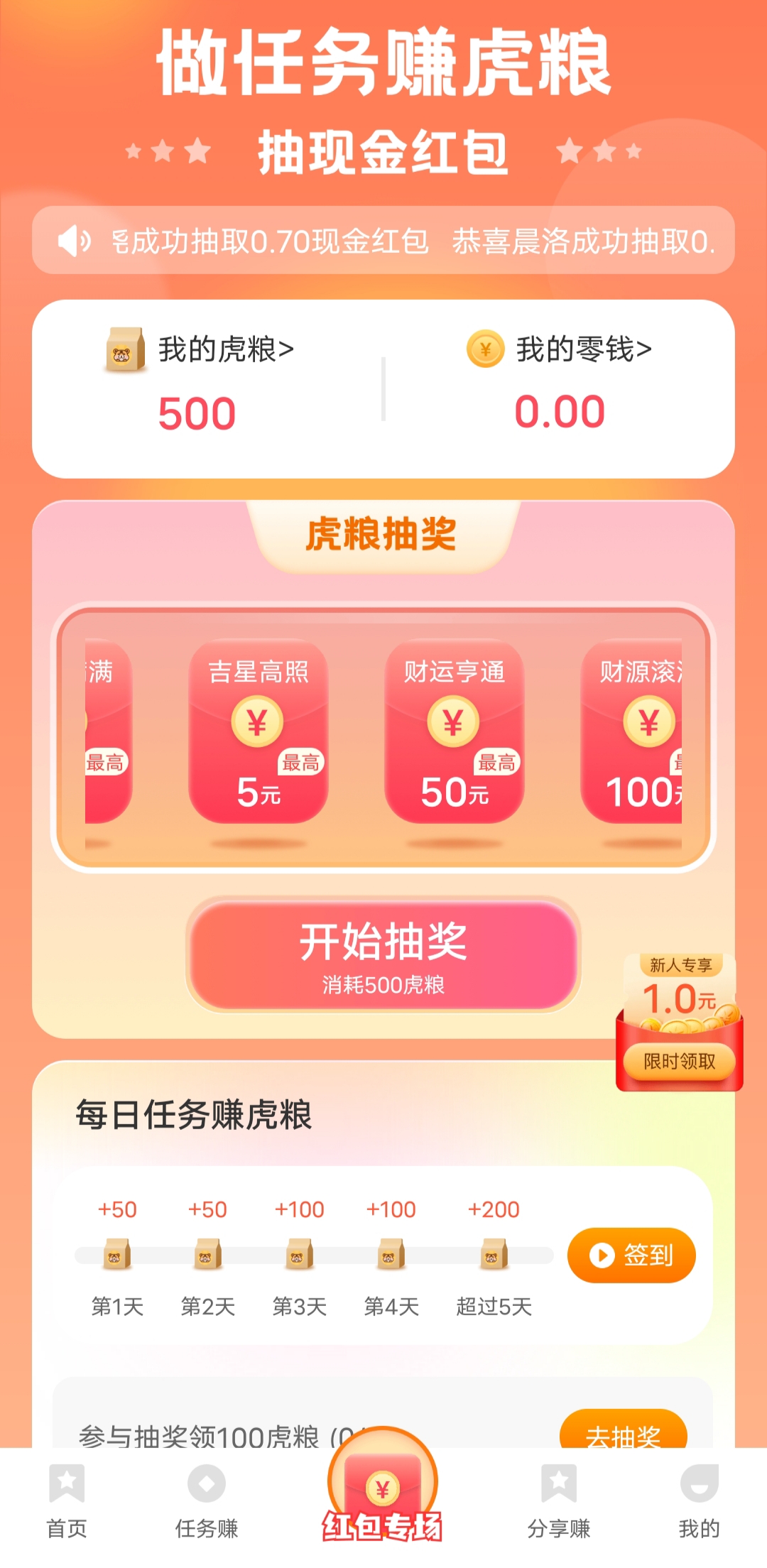767x1568 pixels.
Task: Tap 去抽奖 for the 100虎粮 task
Action: [x=624, y=1430]
